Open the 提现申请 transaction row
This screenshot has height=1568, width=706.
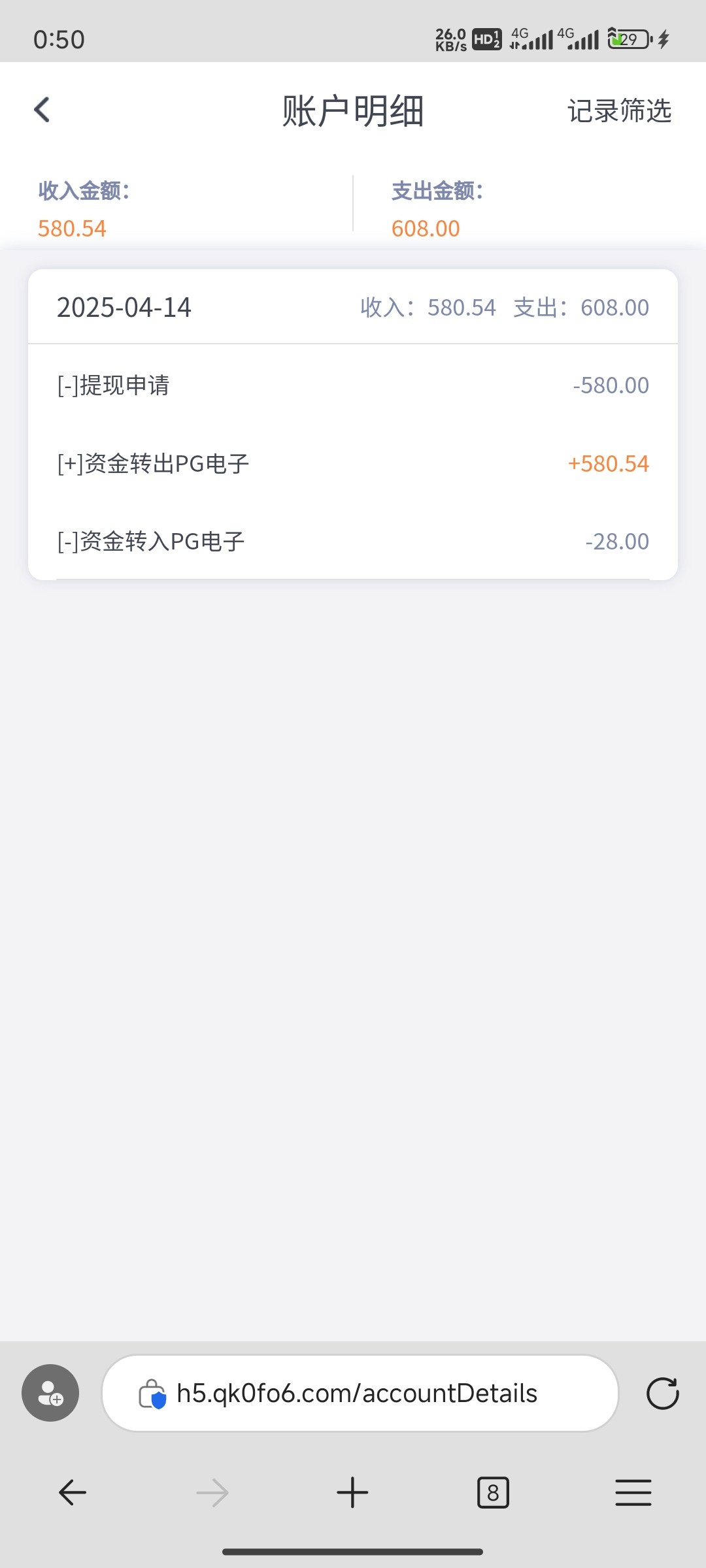[353, 385]
